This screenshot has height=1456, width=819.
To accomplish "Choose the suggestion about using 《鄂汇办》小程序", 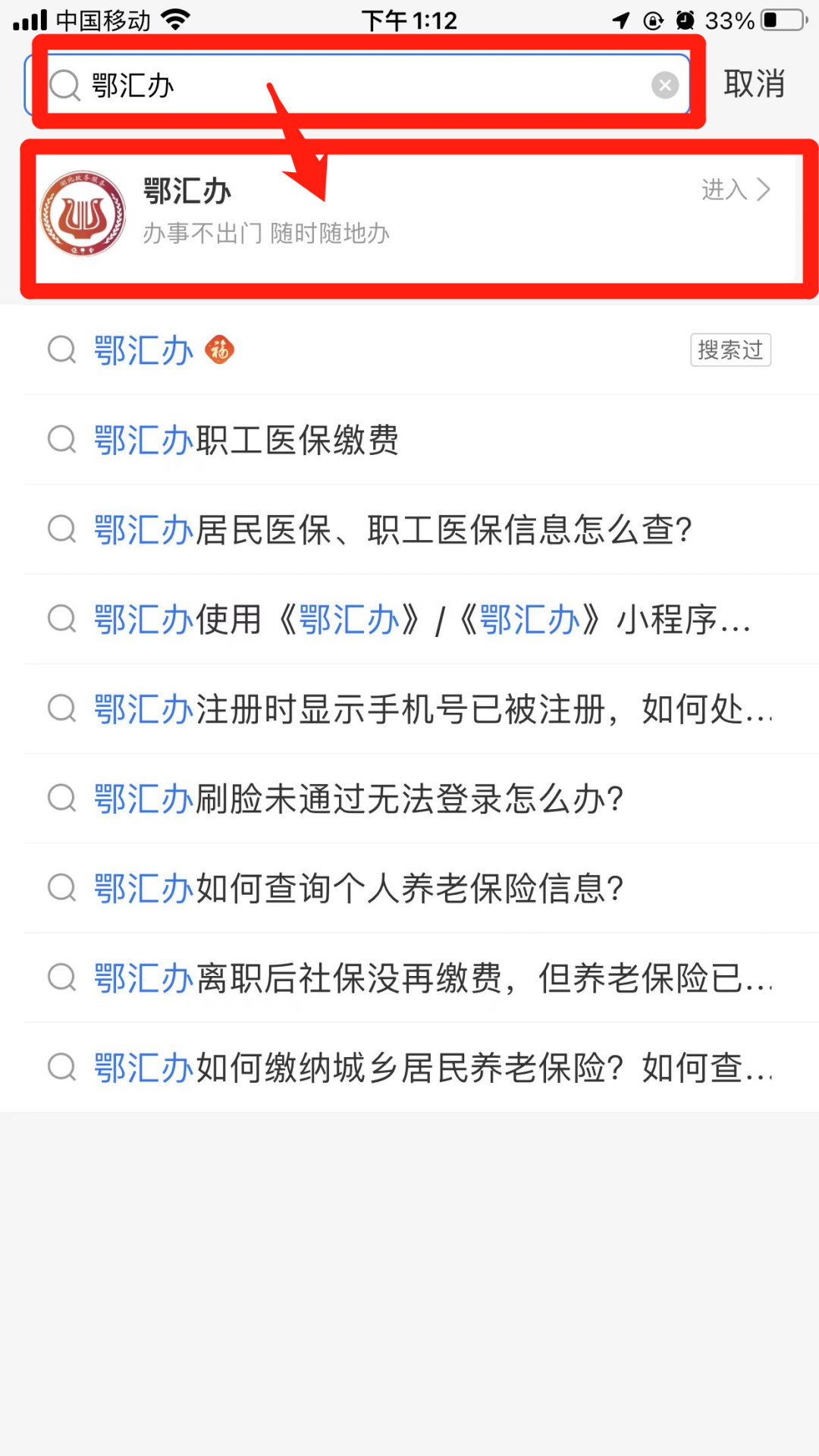I will [409, 620].
